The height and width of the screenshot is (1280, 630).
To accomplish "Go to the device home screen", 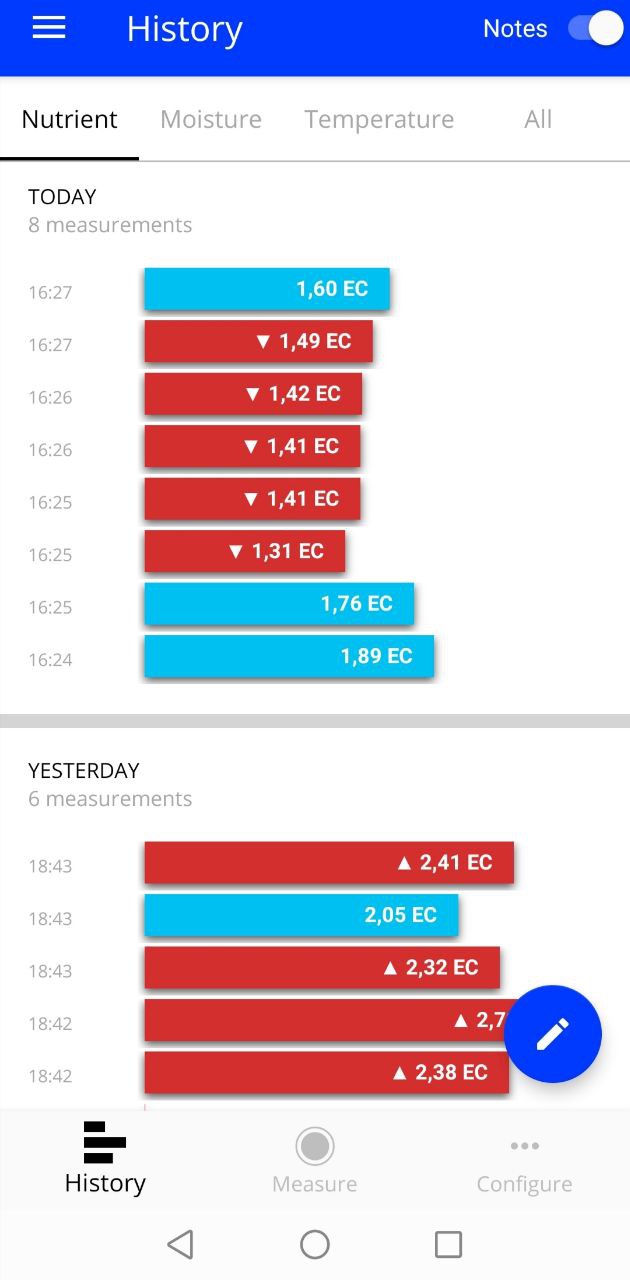I will click(315, 1244).
